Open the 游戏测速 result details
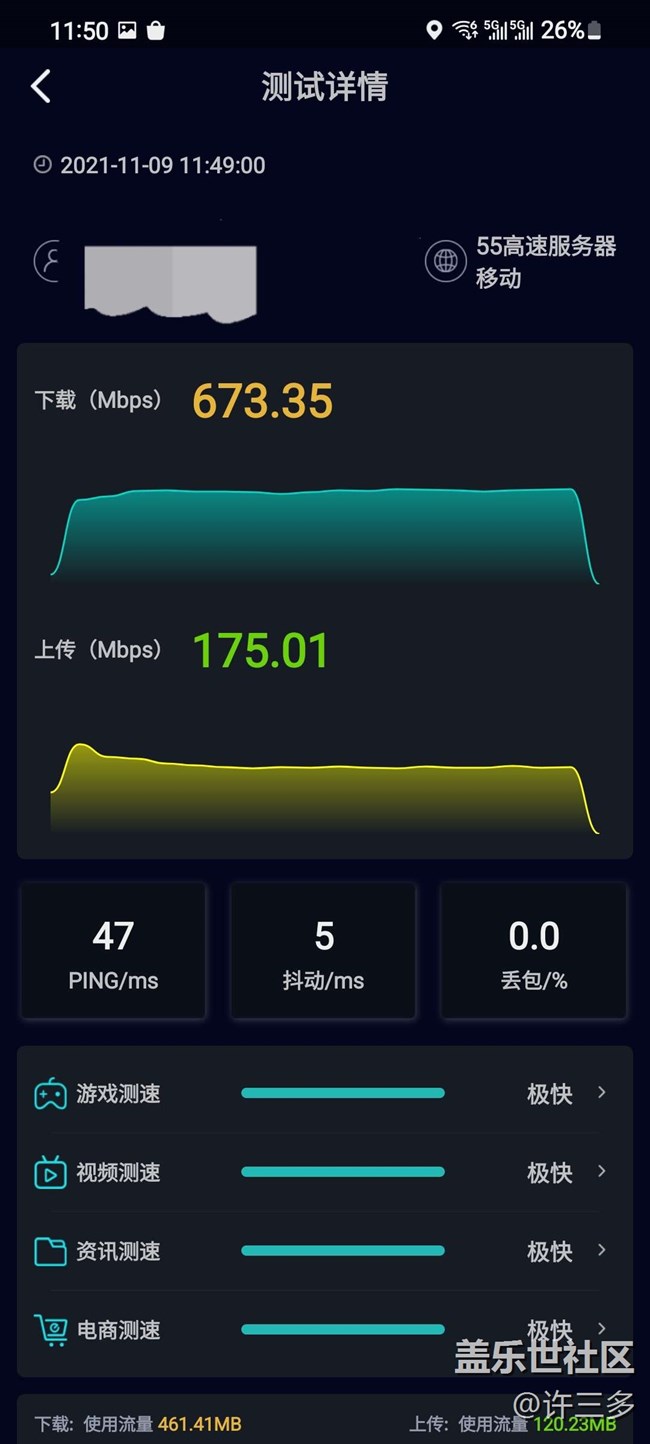650x1444 pixels. (324, 1093)
